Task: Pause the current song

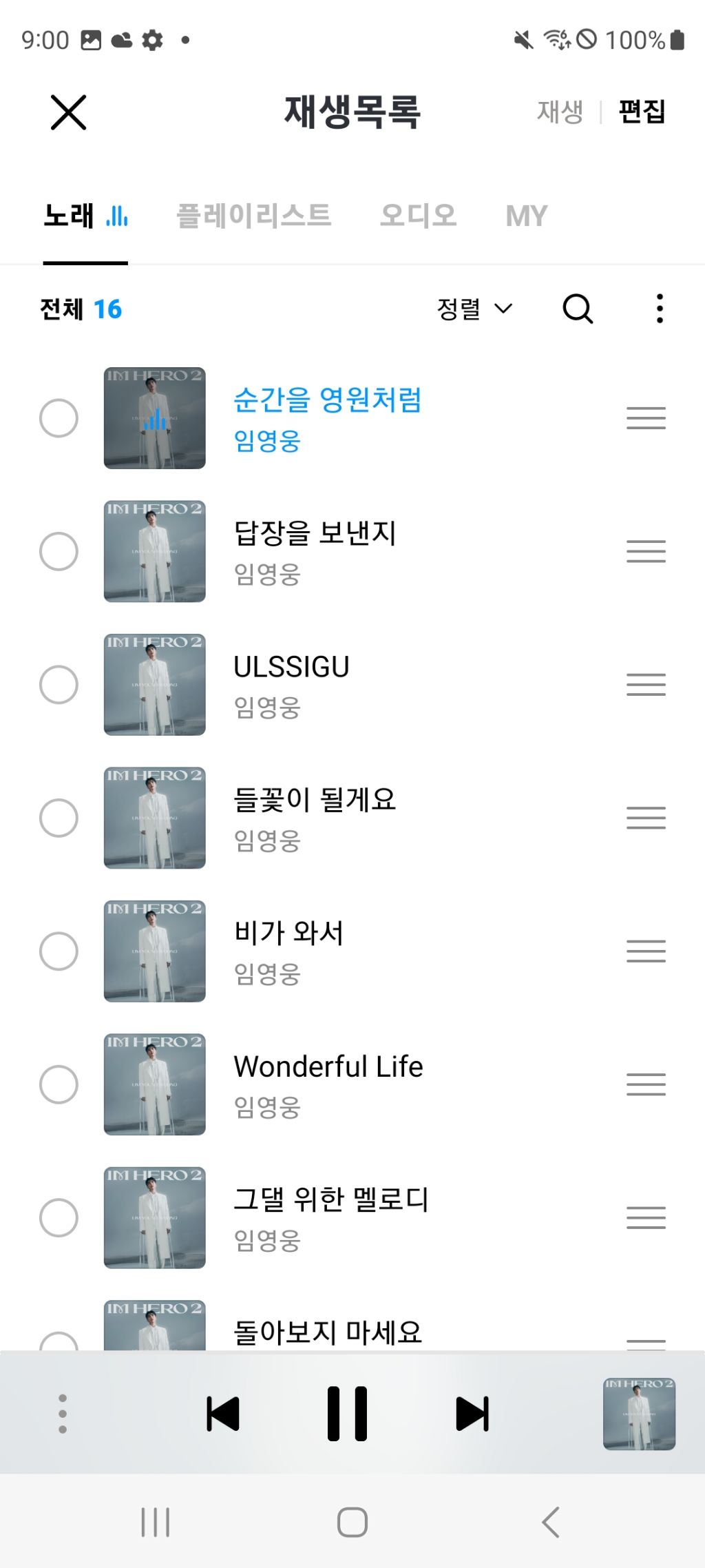Action: (347, 1414)
